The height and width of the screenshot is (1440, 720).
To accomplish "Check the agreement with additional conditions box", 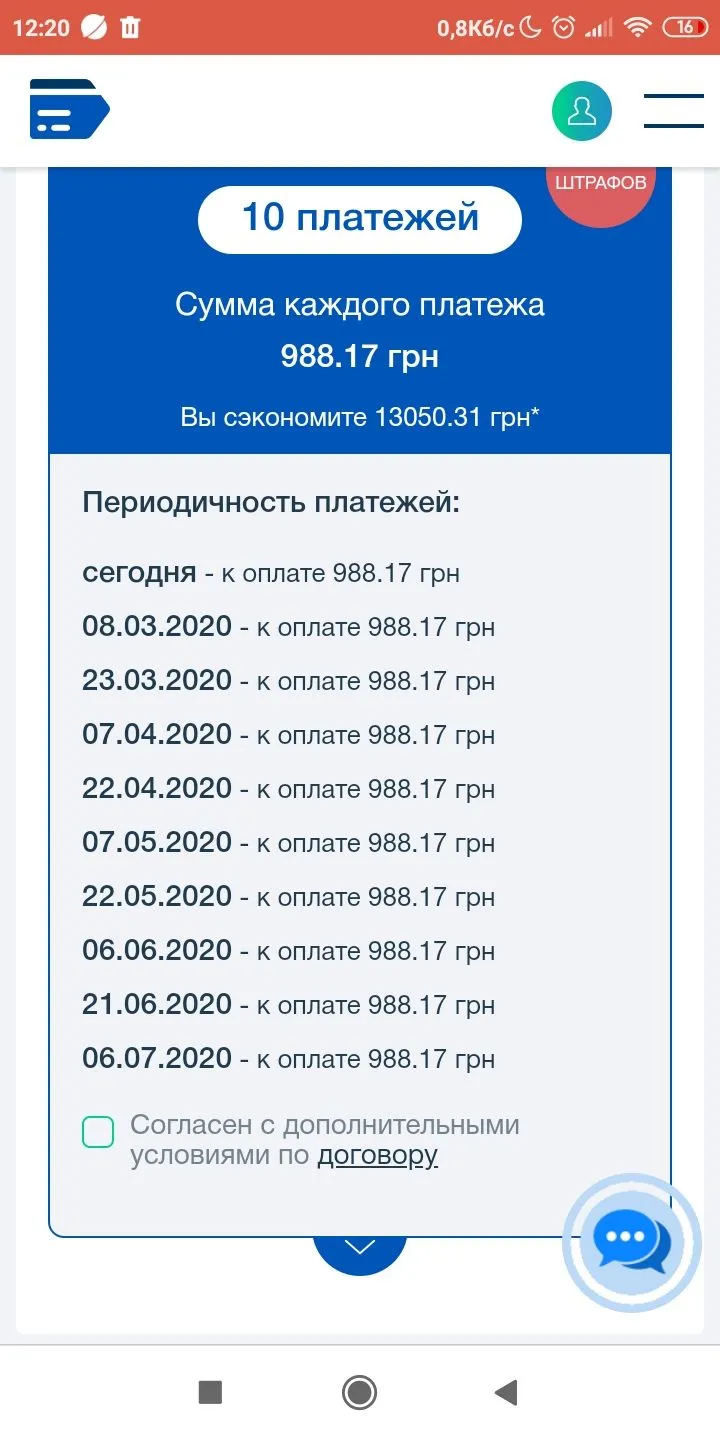I will click(98, 1132).
